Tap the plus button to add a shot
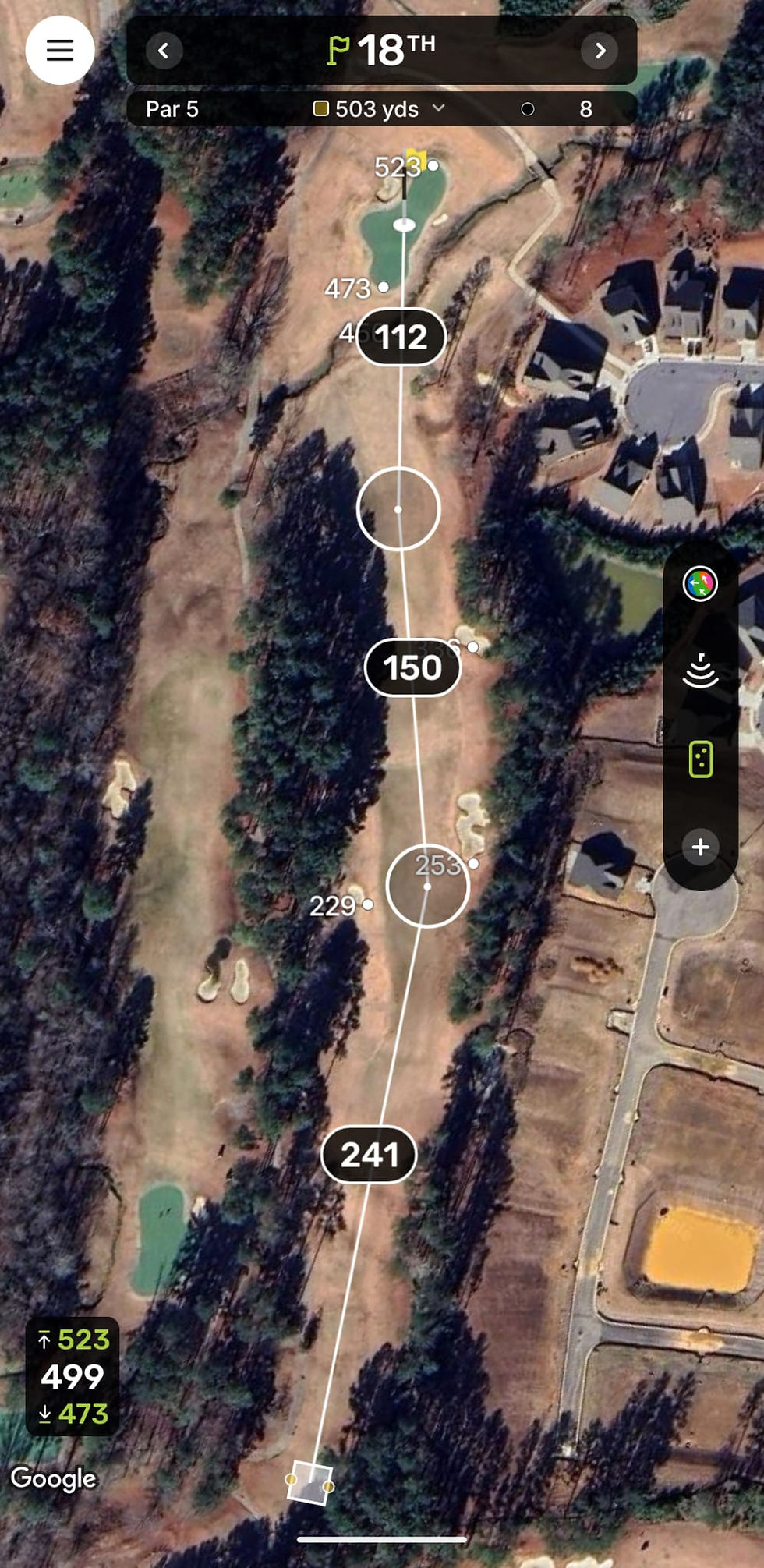 coord(701,848)
